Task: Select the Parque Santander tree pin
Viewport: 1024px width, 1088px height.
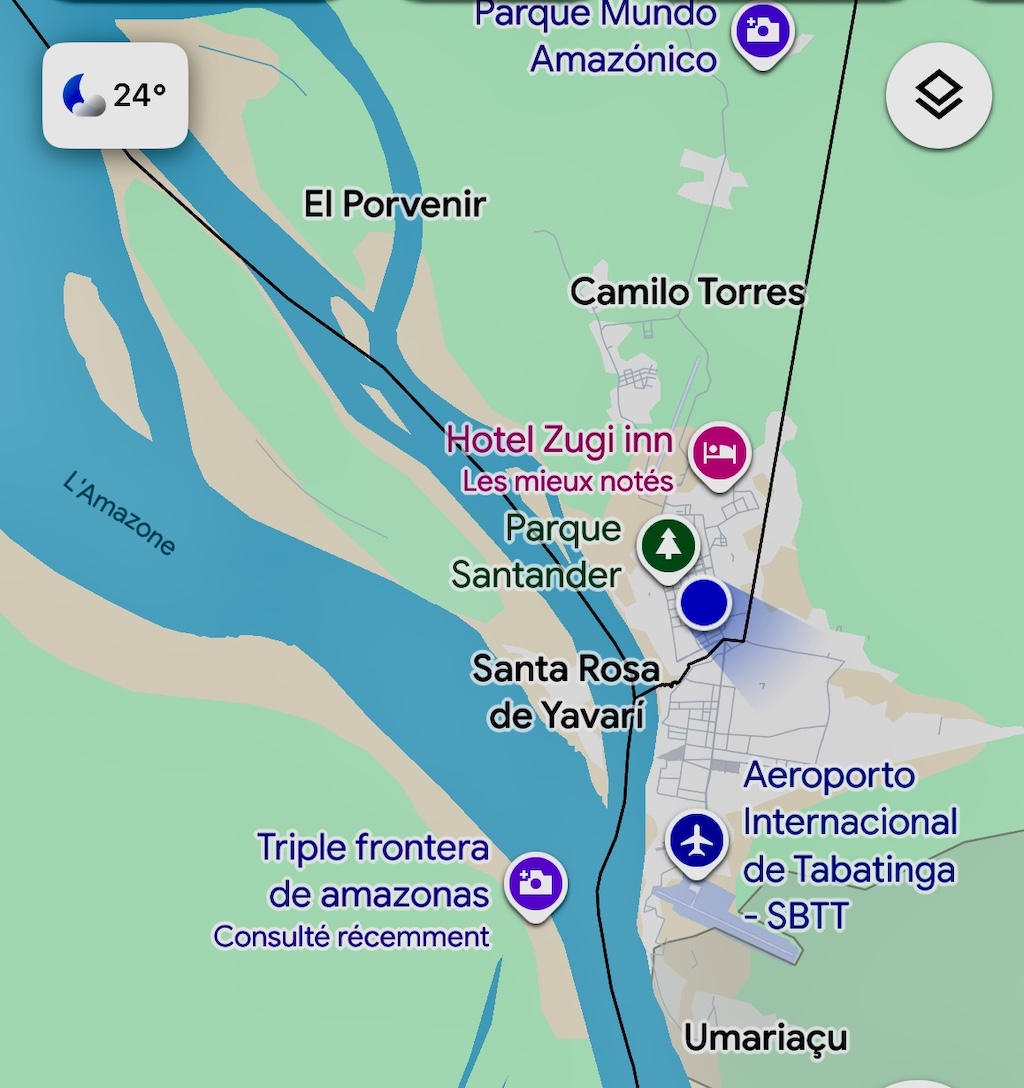Action: pos(668,546)
